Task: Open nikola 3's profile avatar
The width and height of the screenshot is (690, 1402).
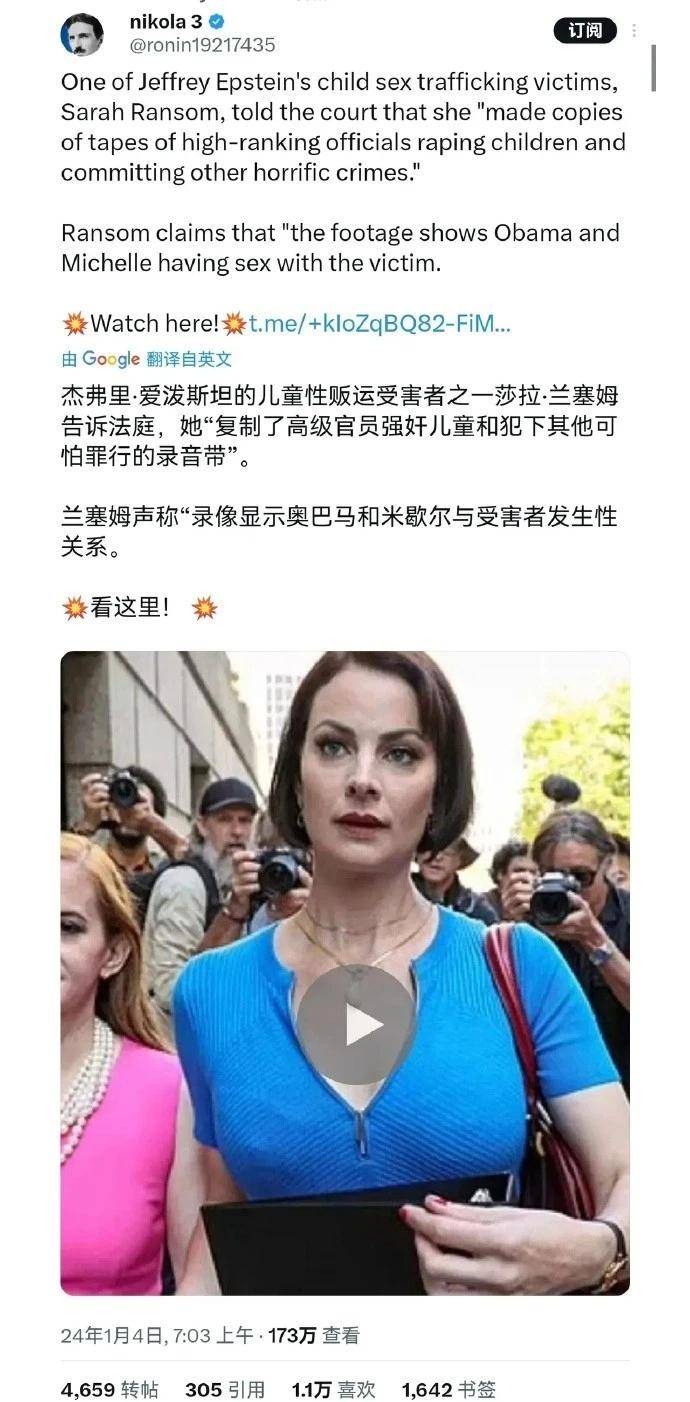Action: pyautogui.click(x=81, y=33)
